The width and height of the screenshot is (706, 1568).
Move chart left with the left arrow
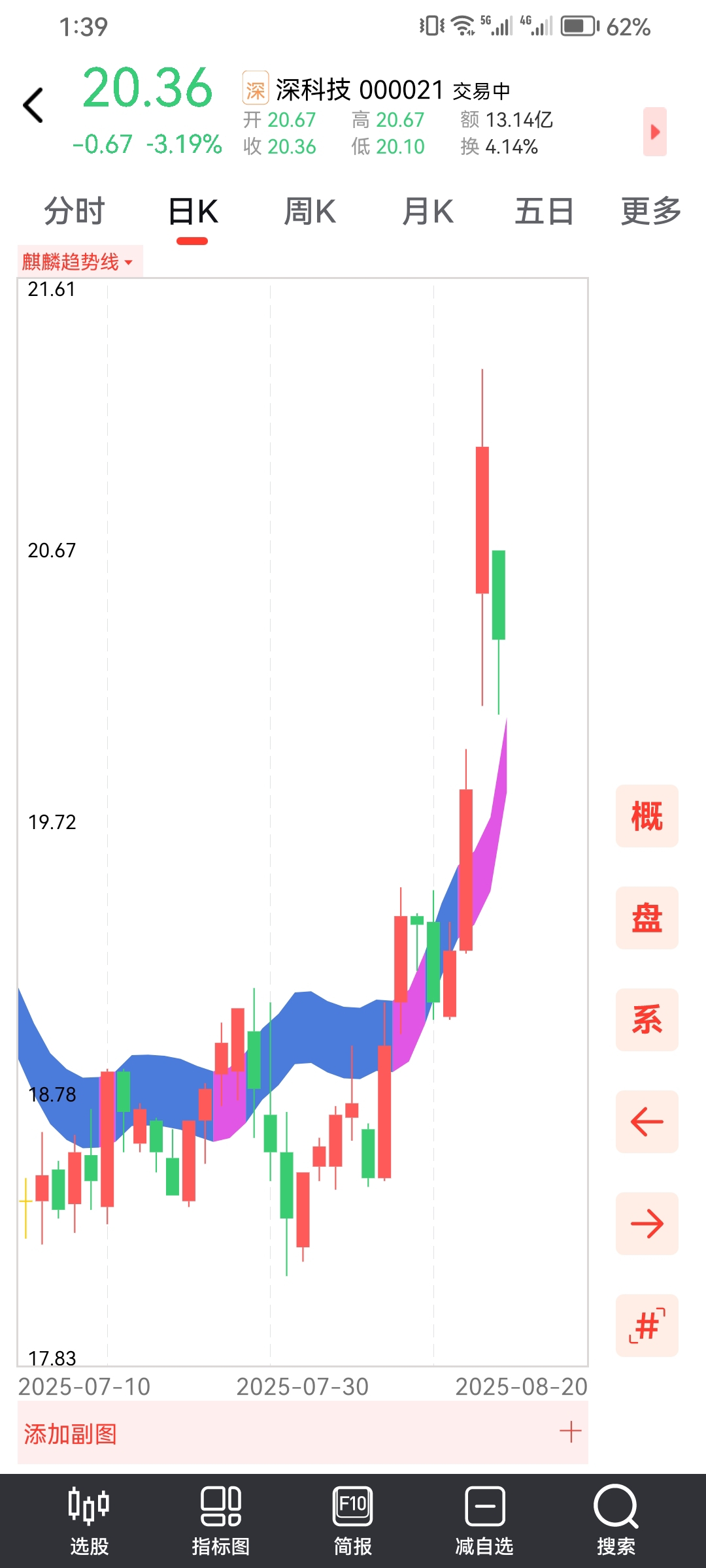pos(647,1122)
